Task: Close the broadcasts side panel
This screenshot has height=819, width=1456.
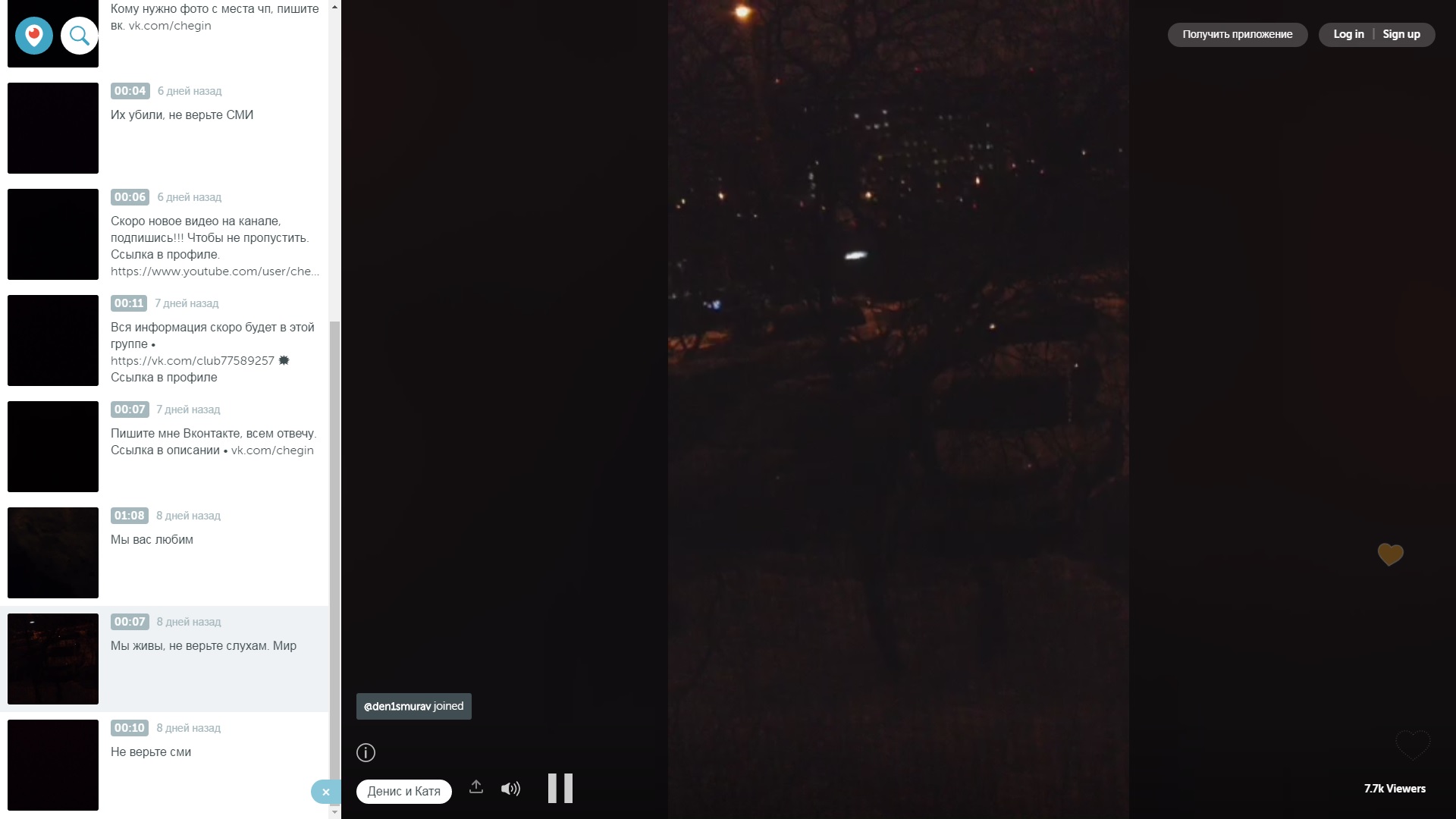Action: pos(326,792)
